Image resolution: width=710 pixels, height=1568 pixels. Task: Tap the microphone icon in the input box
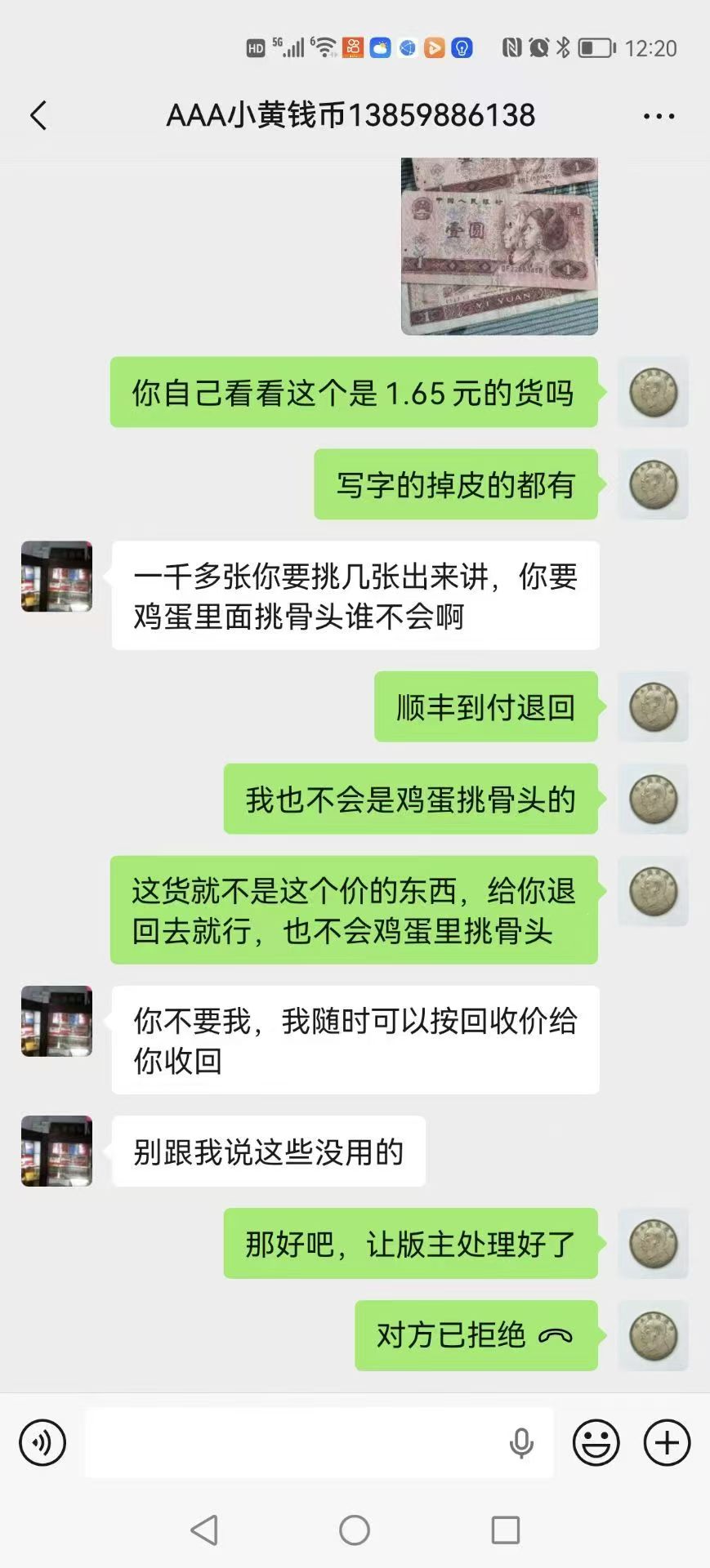[521, 1444]
